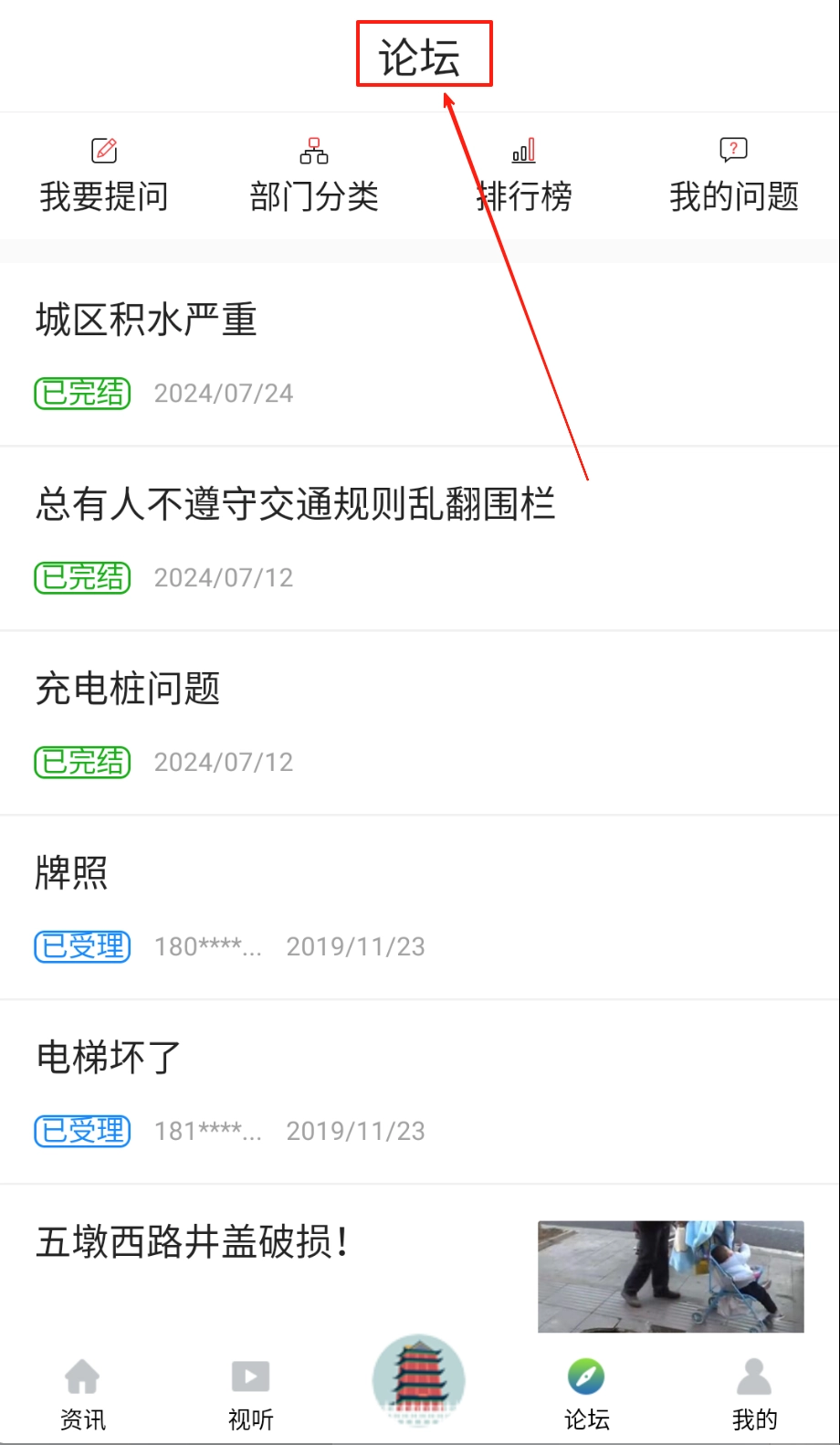Image resolution: width=840 pixels, height=1445 pixels.
Task: Open the 电梯坏了 post
Action: 109,1058
